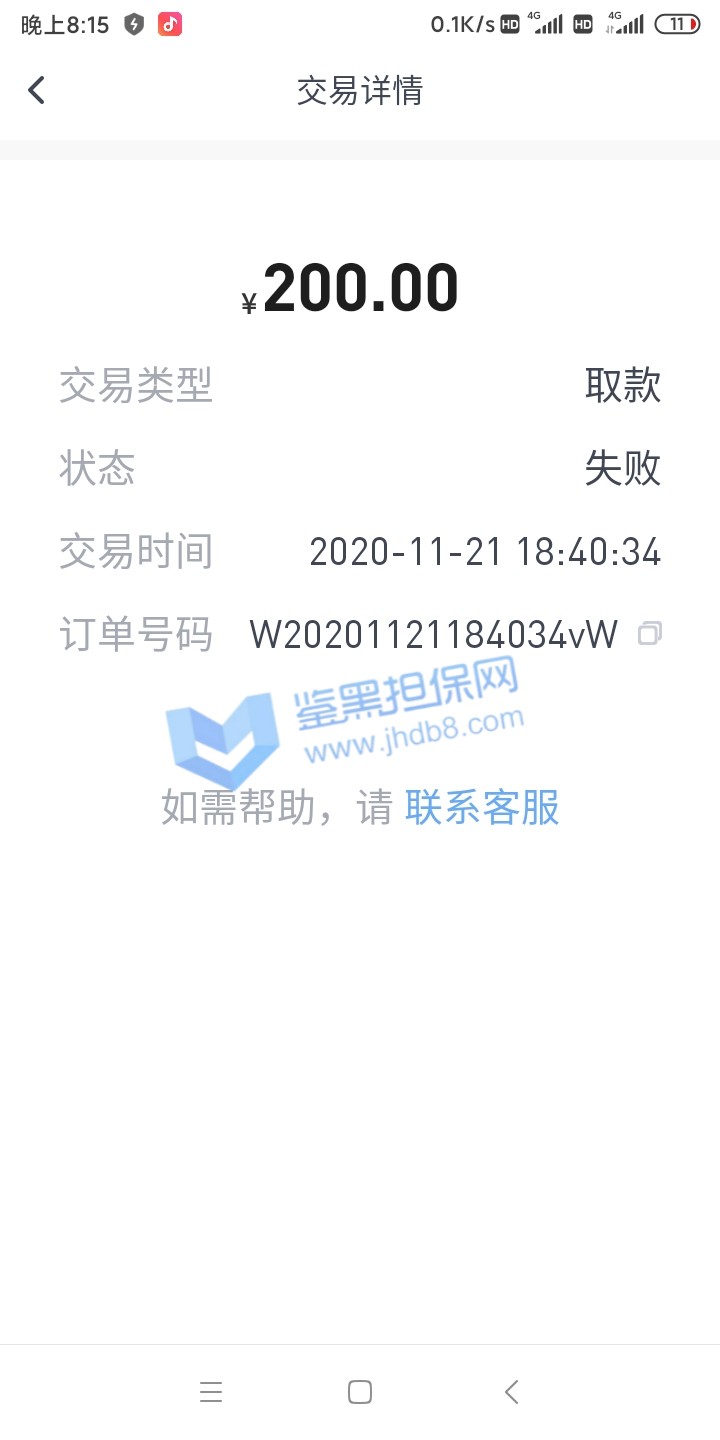Open the 联系客服 link

coord(481,808)
